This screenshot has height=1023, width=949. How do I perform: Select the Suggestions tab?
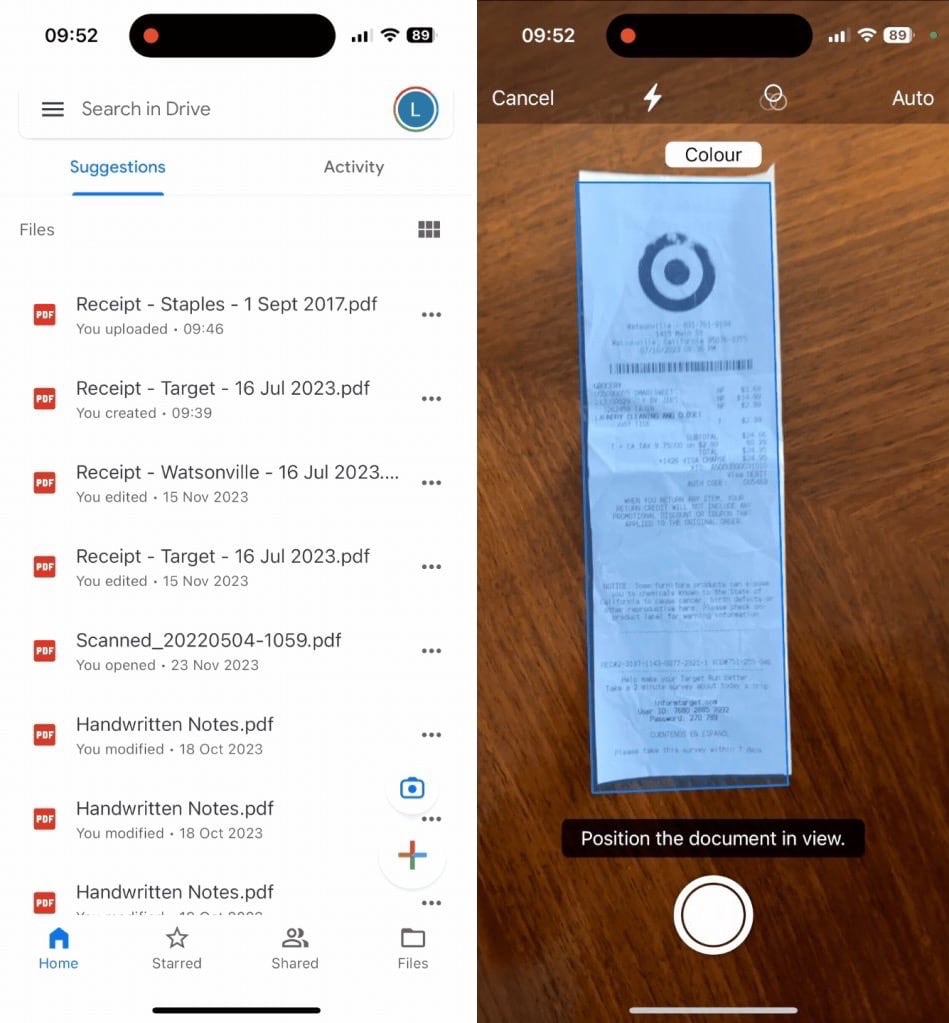pyautogui.click(x=117, y=167)
